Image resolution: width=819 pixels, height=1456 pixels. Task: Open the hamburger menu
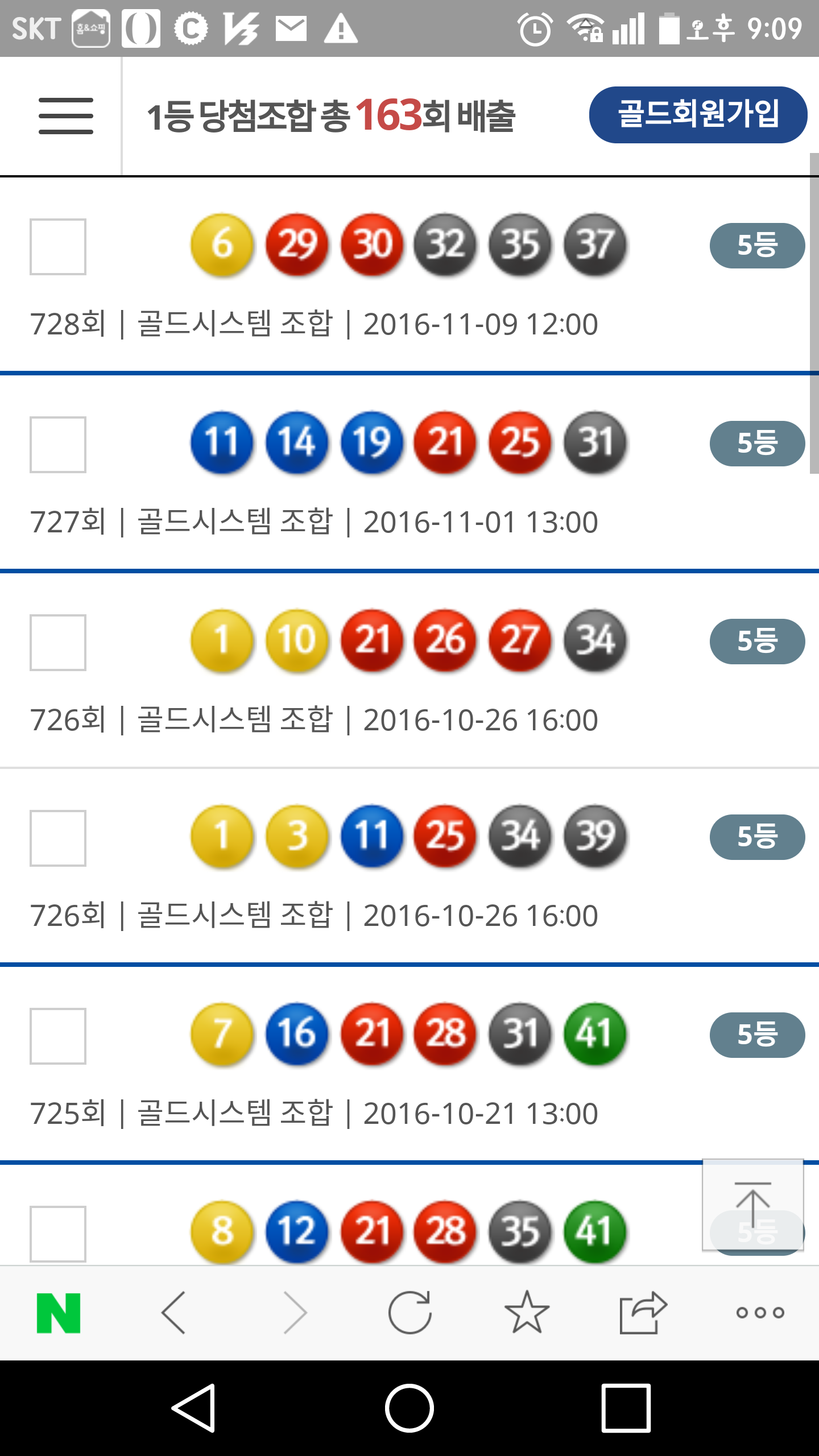(65, 116)
